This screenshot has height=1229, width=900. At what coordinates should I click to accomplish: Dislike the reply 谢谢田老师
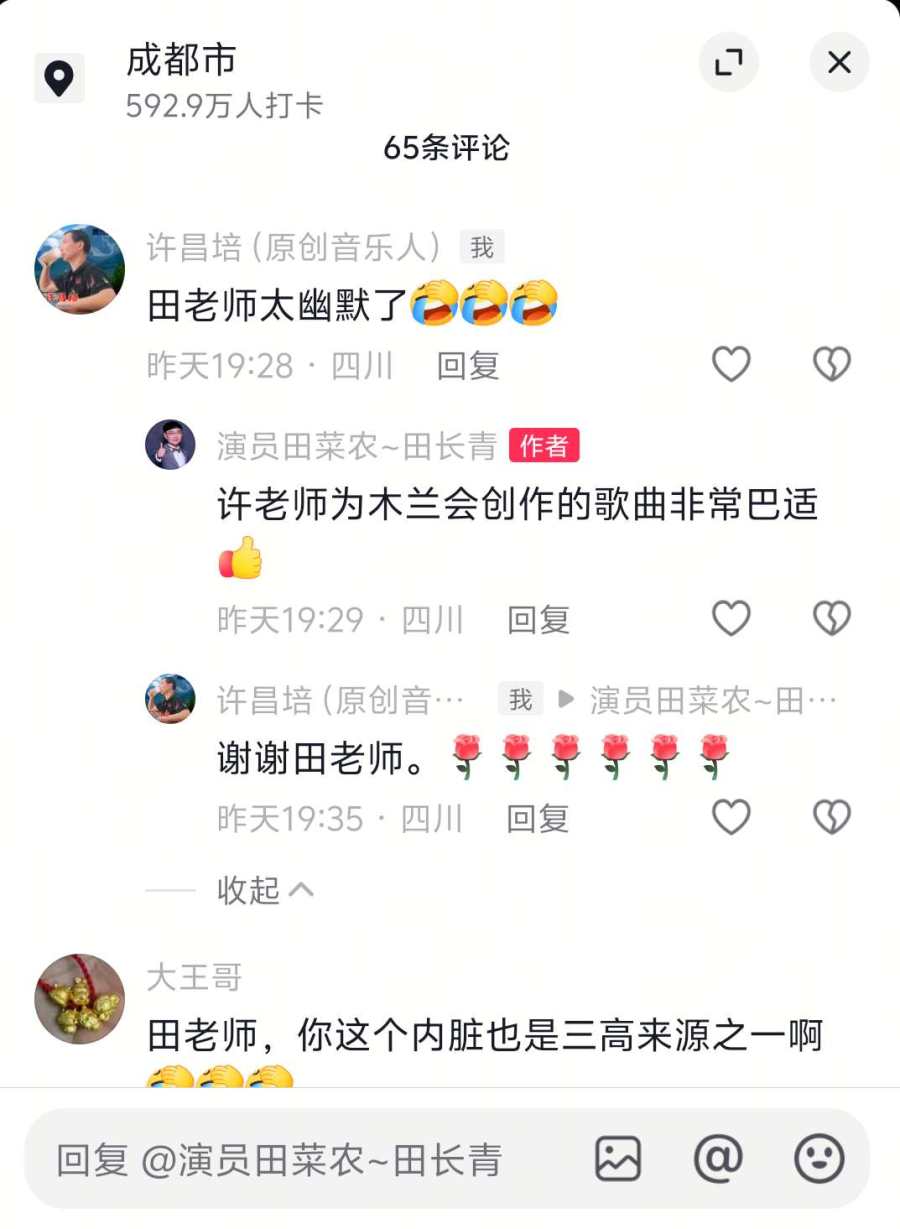(831, 818)
